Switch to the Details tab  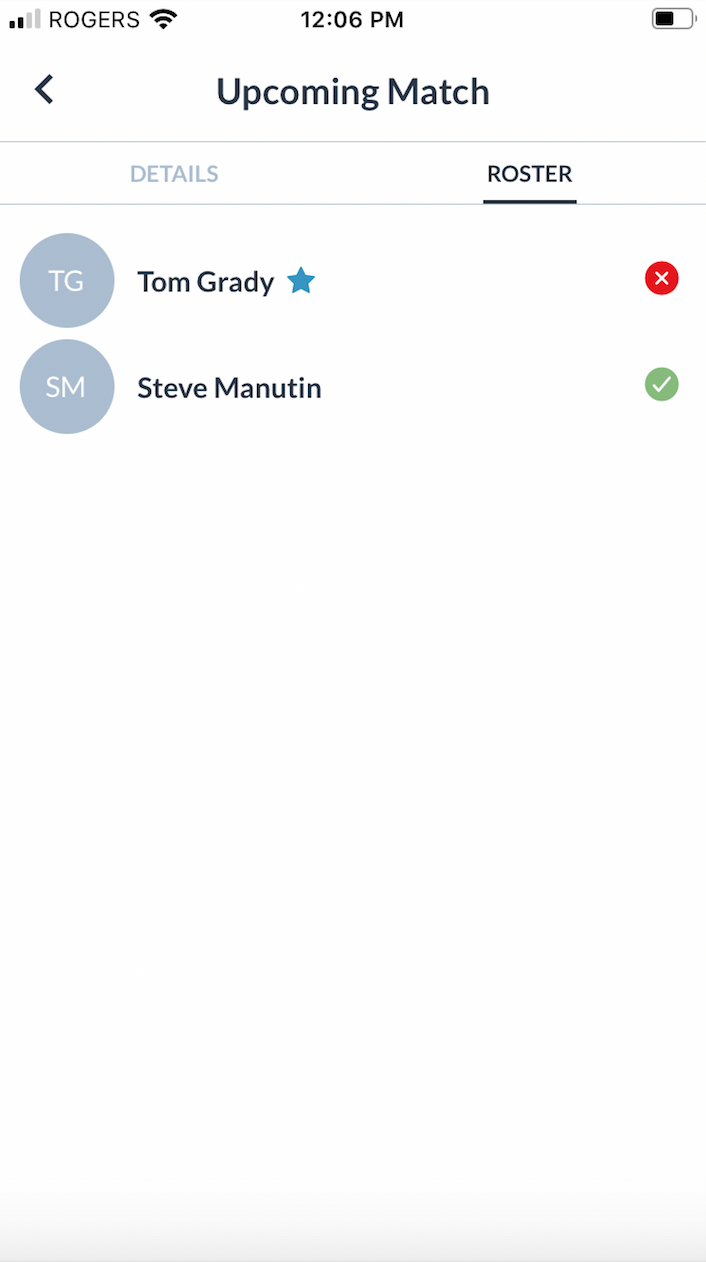click(174, 174)
